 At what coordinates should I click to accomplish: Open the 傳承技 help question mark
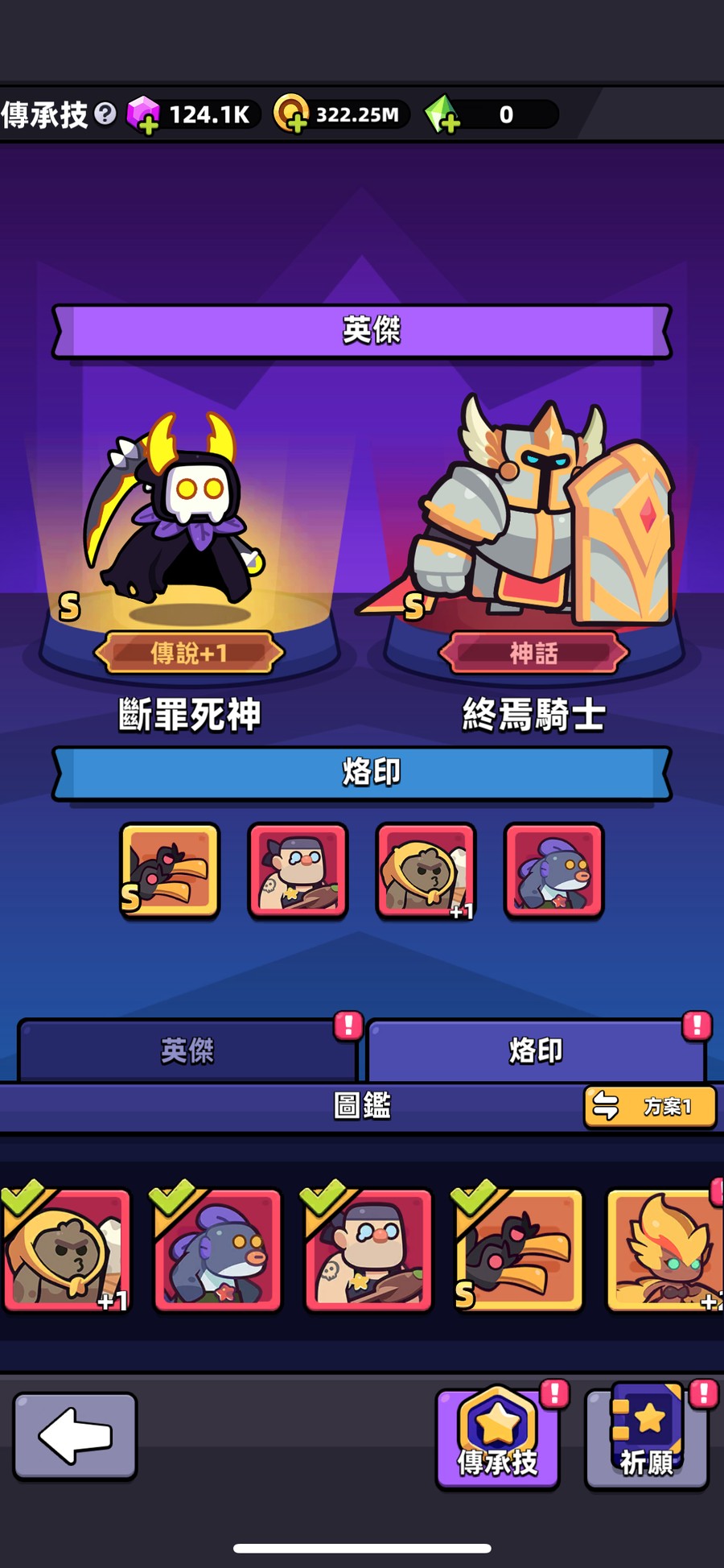point(105,114)
